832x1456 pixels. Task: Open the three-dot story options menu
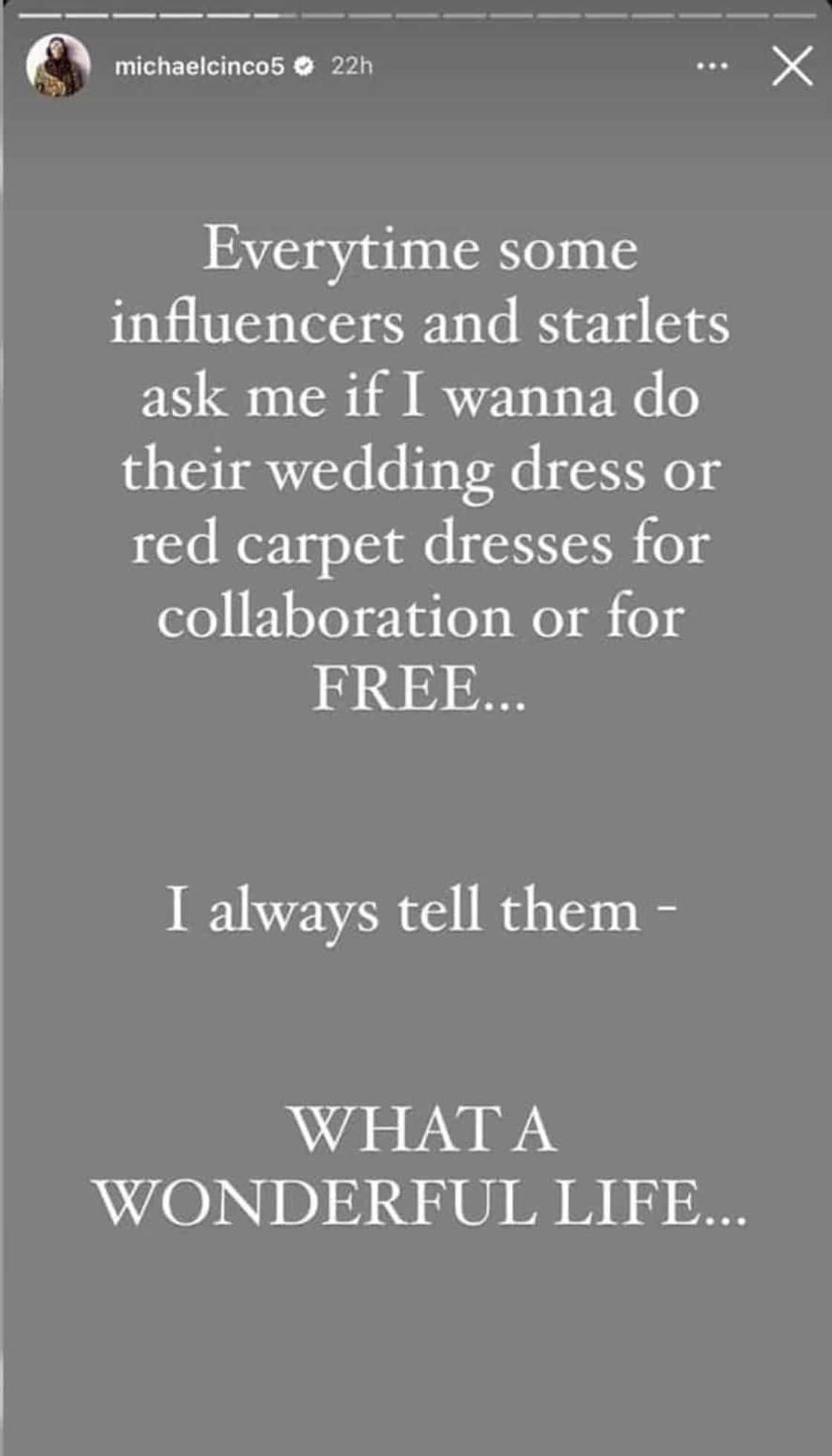pos(712,67)
